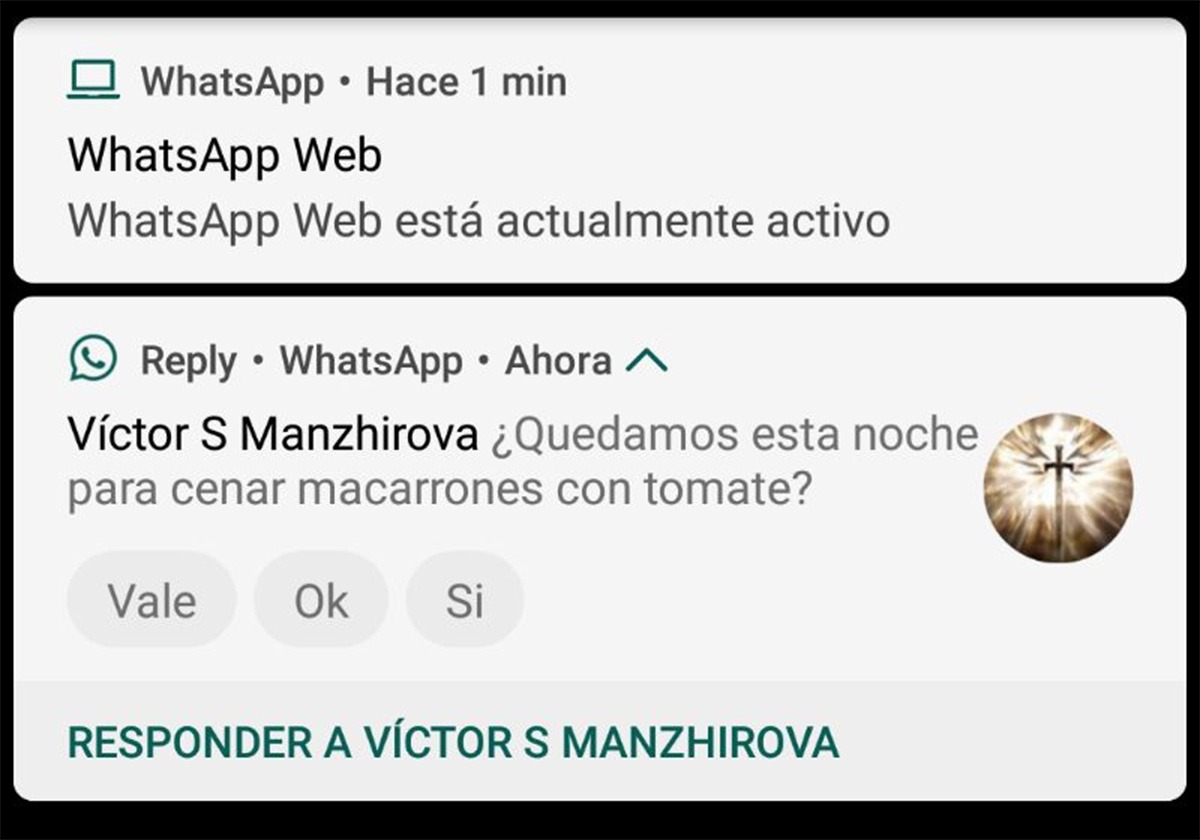Collapse the WhatsApp message notification
The height and width of the screenshot is (840, 1200).
(x=646, y=361)
